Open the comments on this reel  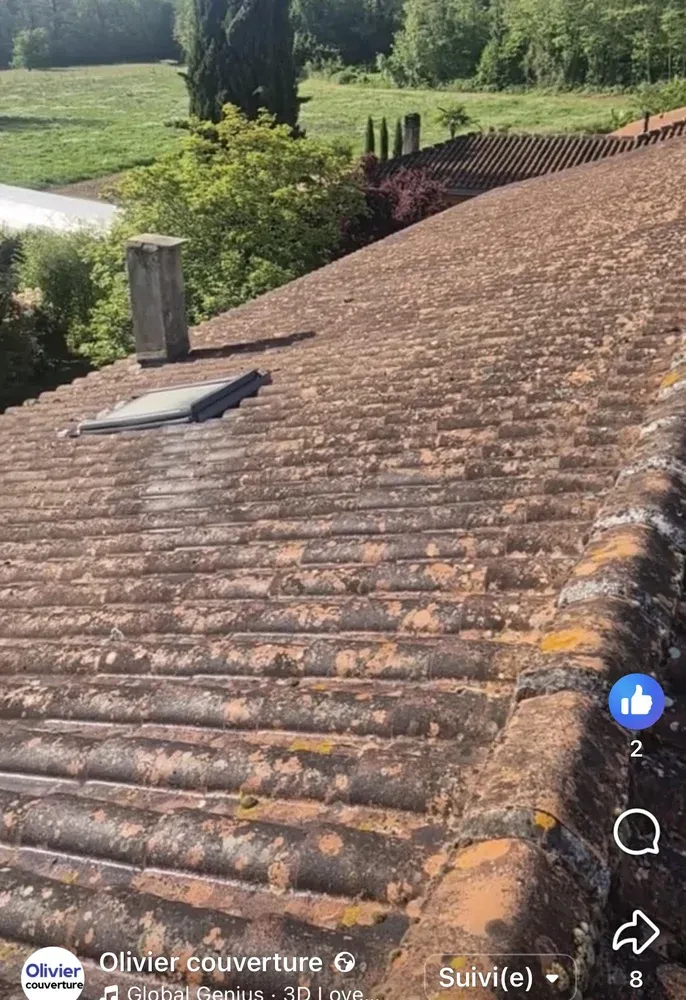(636, 832)
